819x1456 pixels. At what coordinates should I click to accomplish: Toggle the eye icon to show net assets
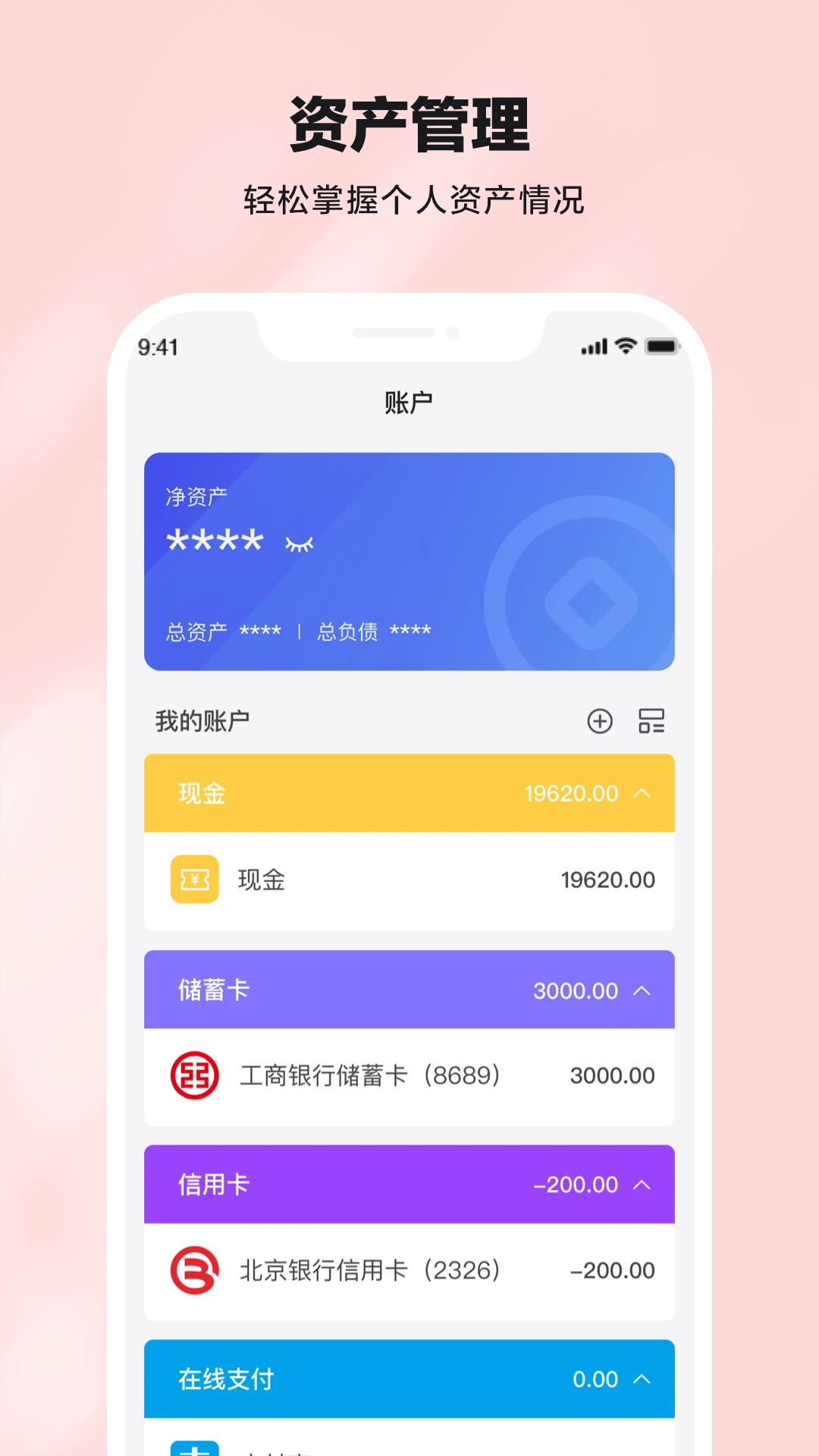click(299, 543)
